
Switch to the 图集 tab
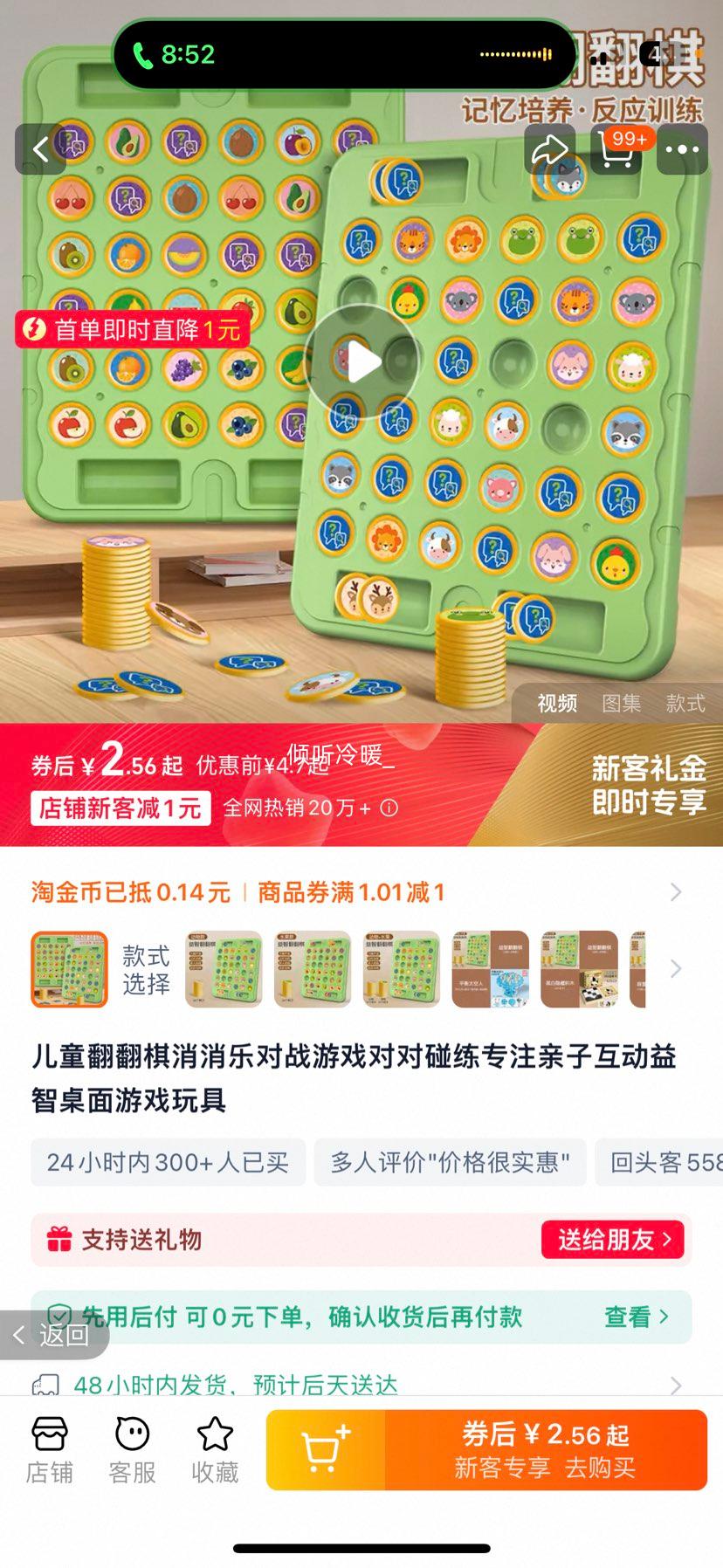(621, 704)
